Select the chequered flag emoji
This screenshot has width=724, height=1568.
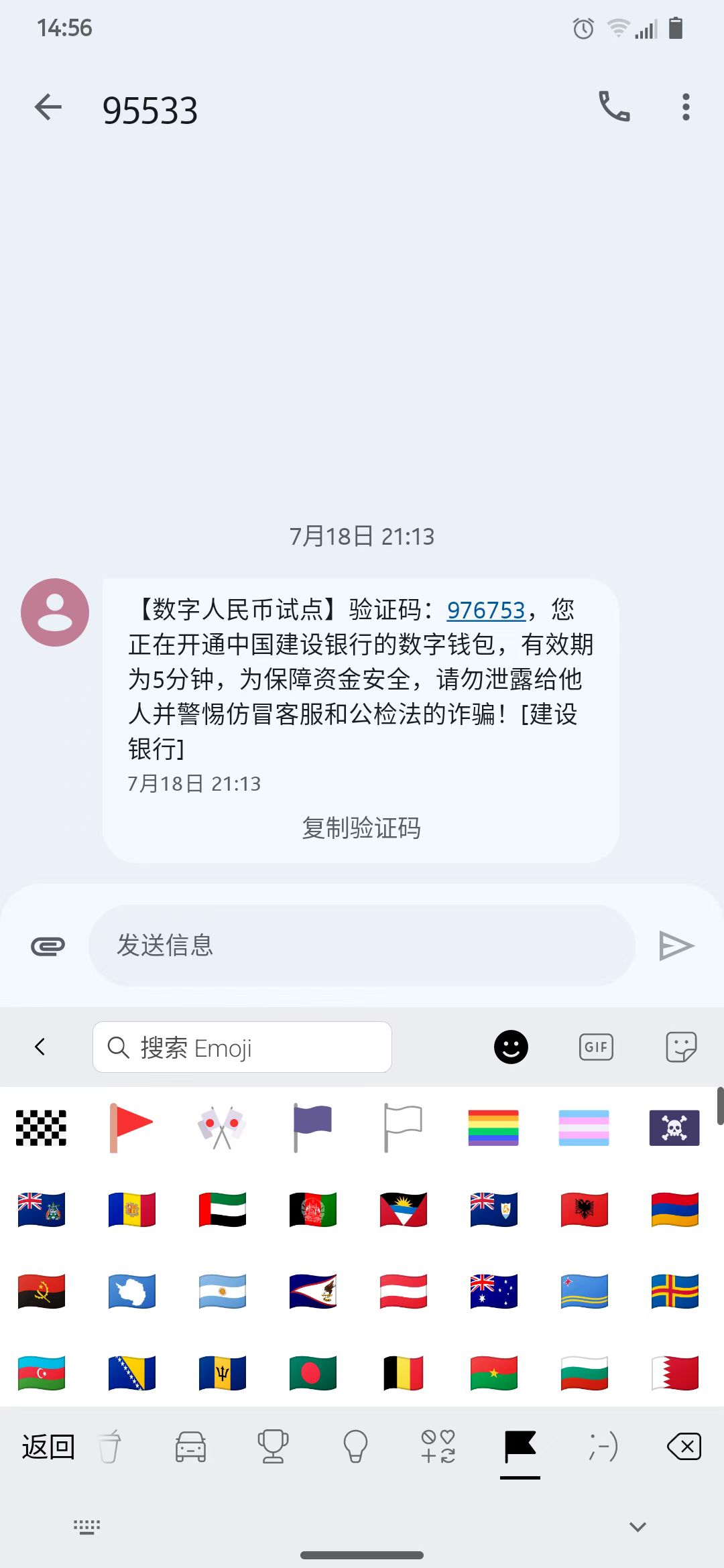[x=41, y=1128]
